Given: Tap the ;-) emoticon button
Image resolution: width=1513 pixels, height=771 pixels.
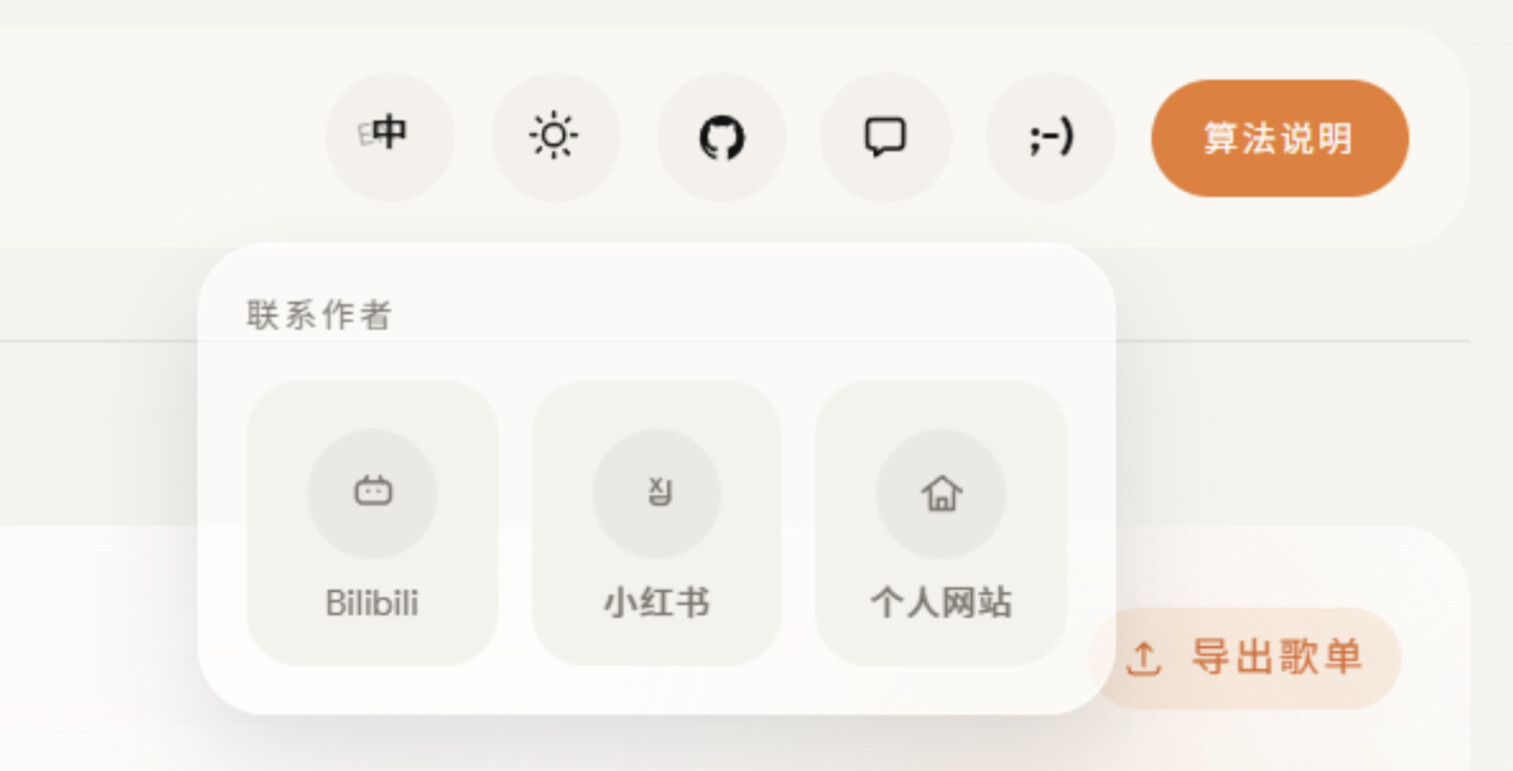Looking at the screenshot, I should (1051, 137).
